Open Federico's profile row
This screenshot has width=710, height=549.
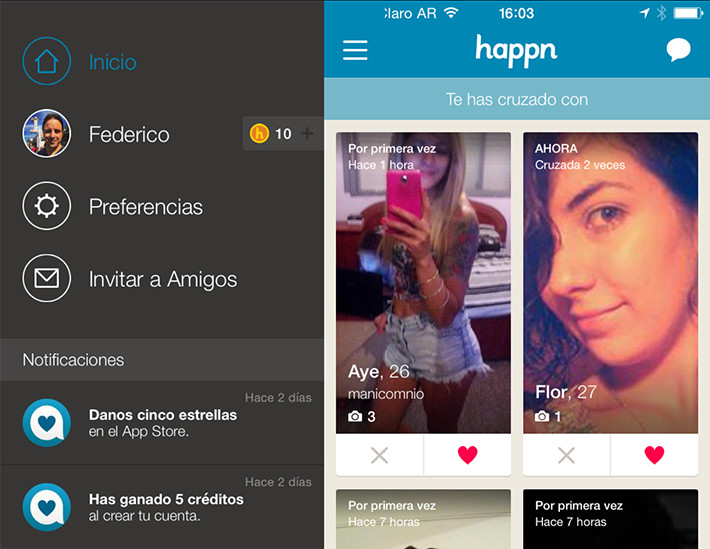pos(128,134)
